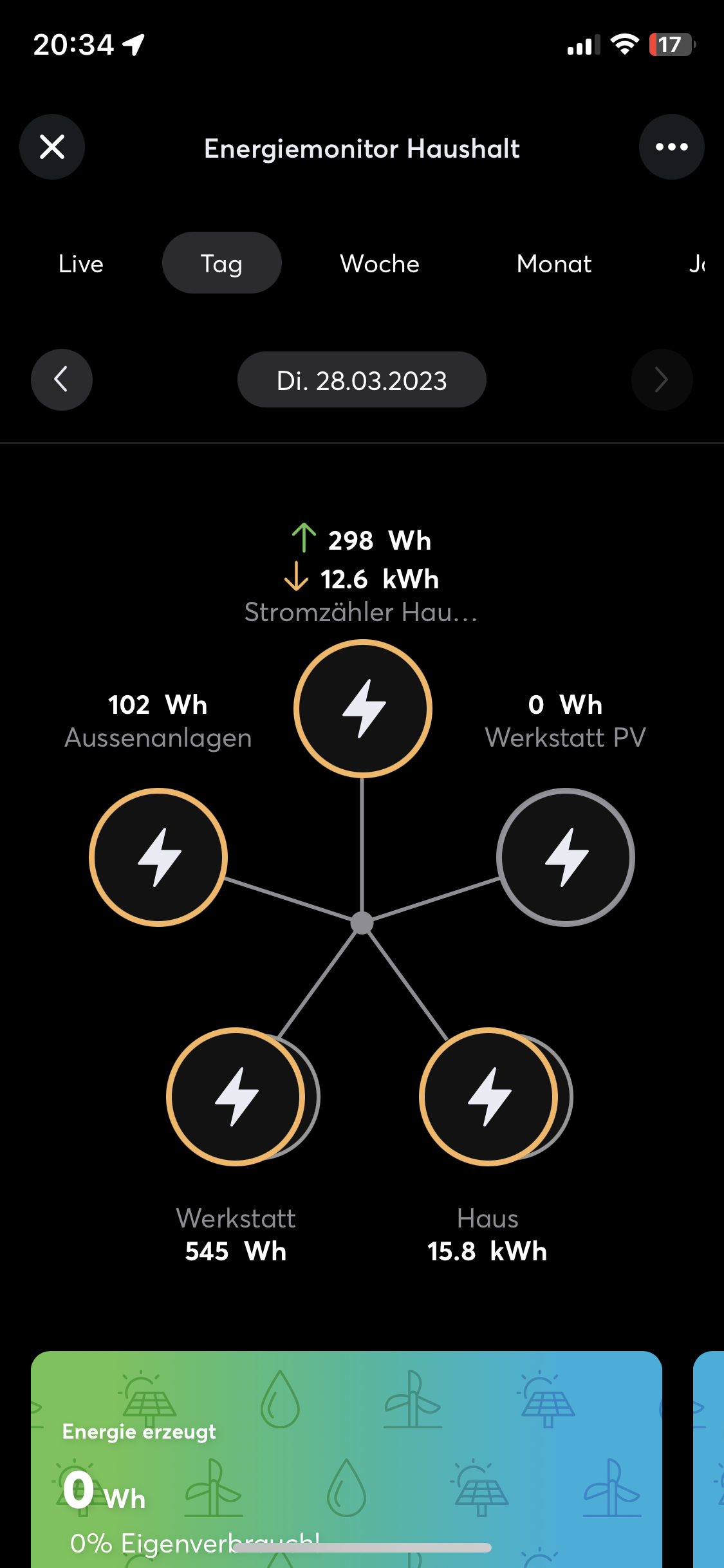Open the Haus consumption node

[489, 1097]
